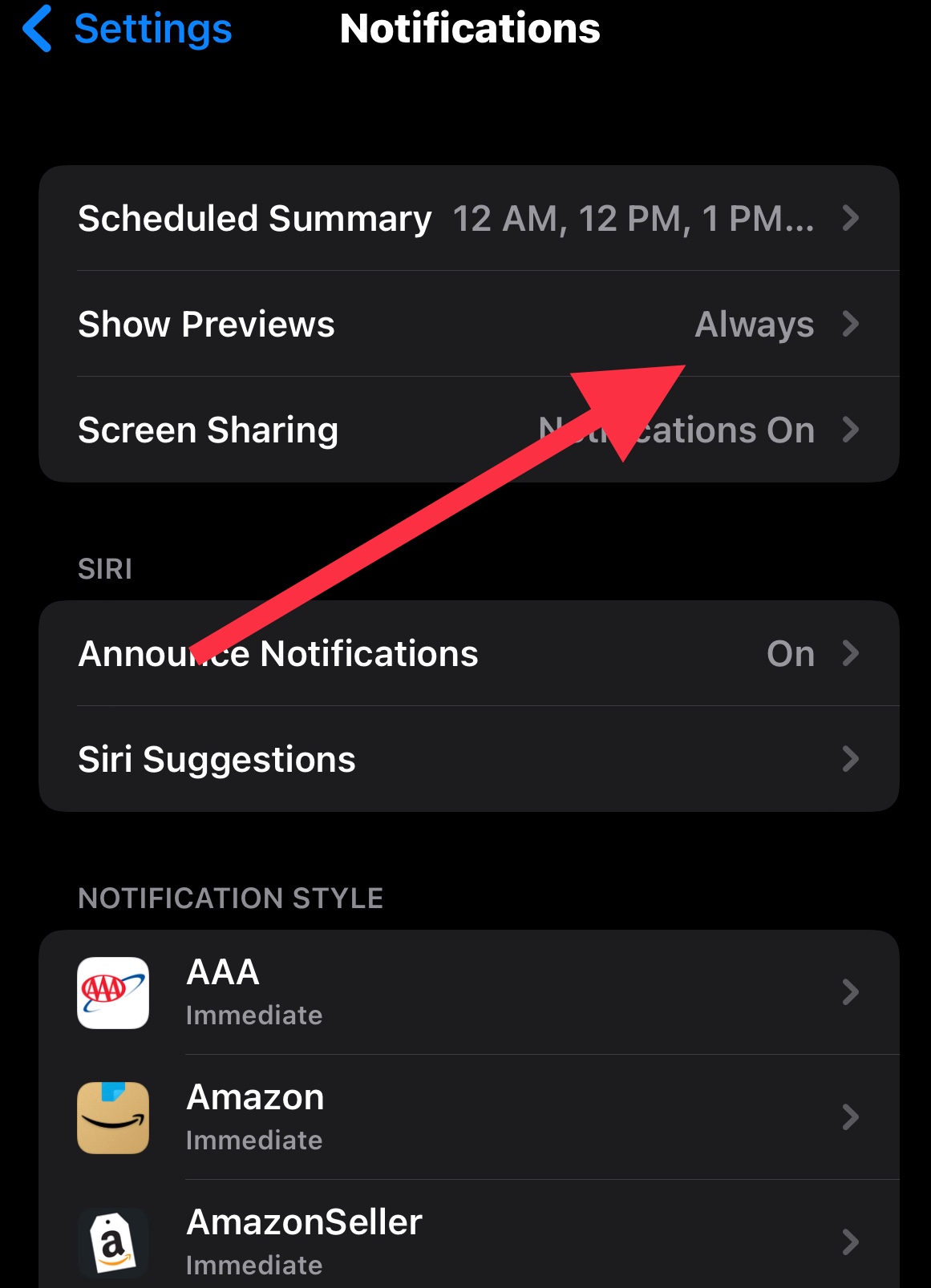
Task: Go back to Settings
Action: coord(128,29)
